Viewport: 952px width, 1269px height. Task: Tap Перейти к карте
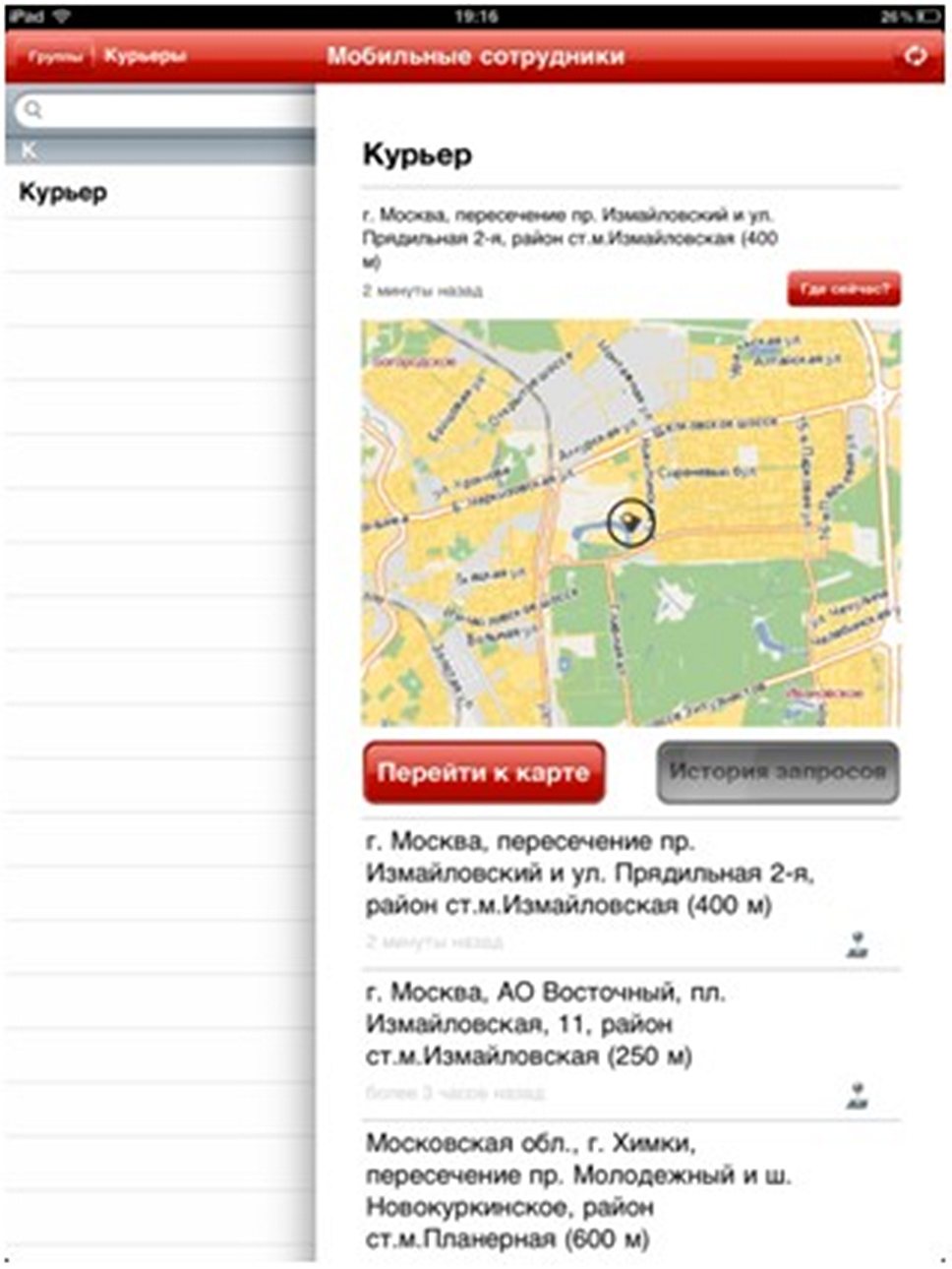[x=483, y=772]
